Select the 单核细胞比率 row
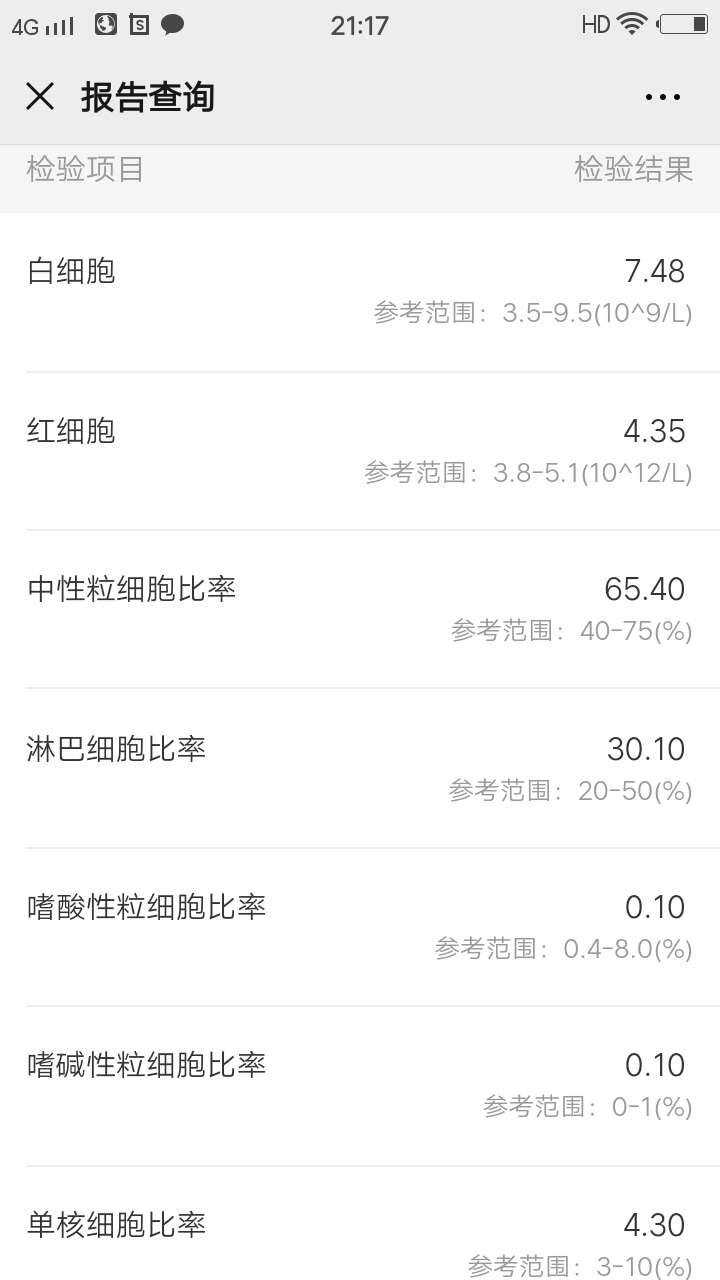This screenshot has width=720, height=1280. coord(360,1230)
